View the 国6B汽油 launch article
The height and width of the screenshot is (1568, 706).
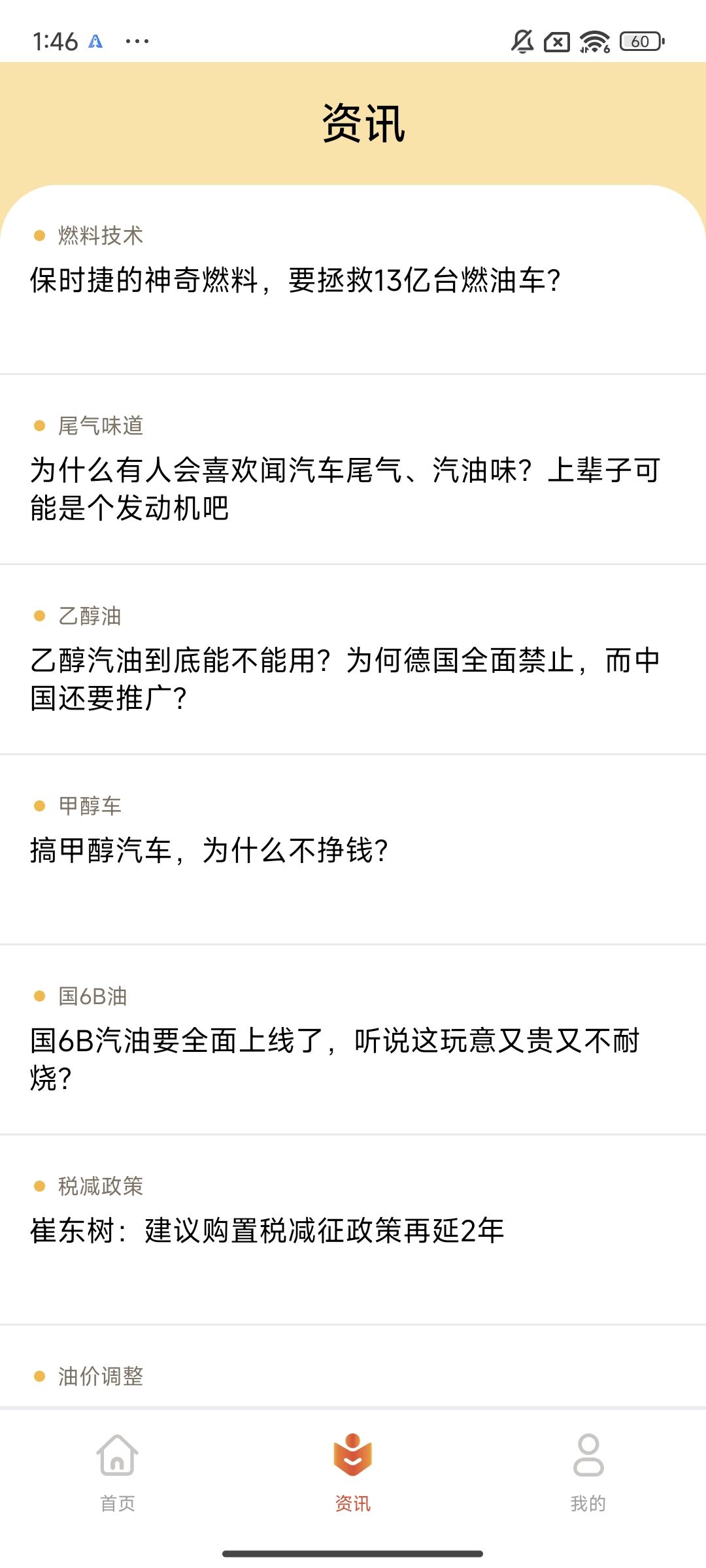[353, 1040]
